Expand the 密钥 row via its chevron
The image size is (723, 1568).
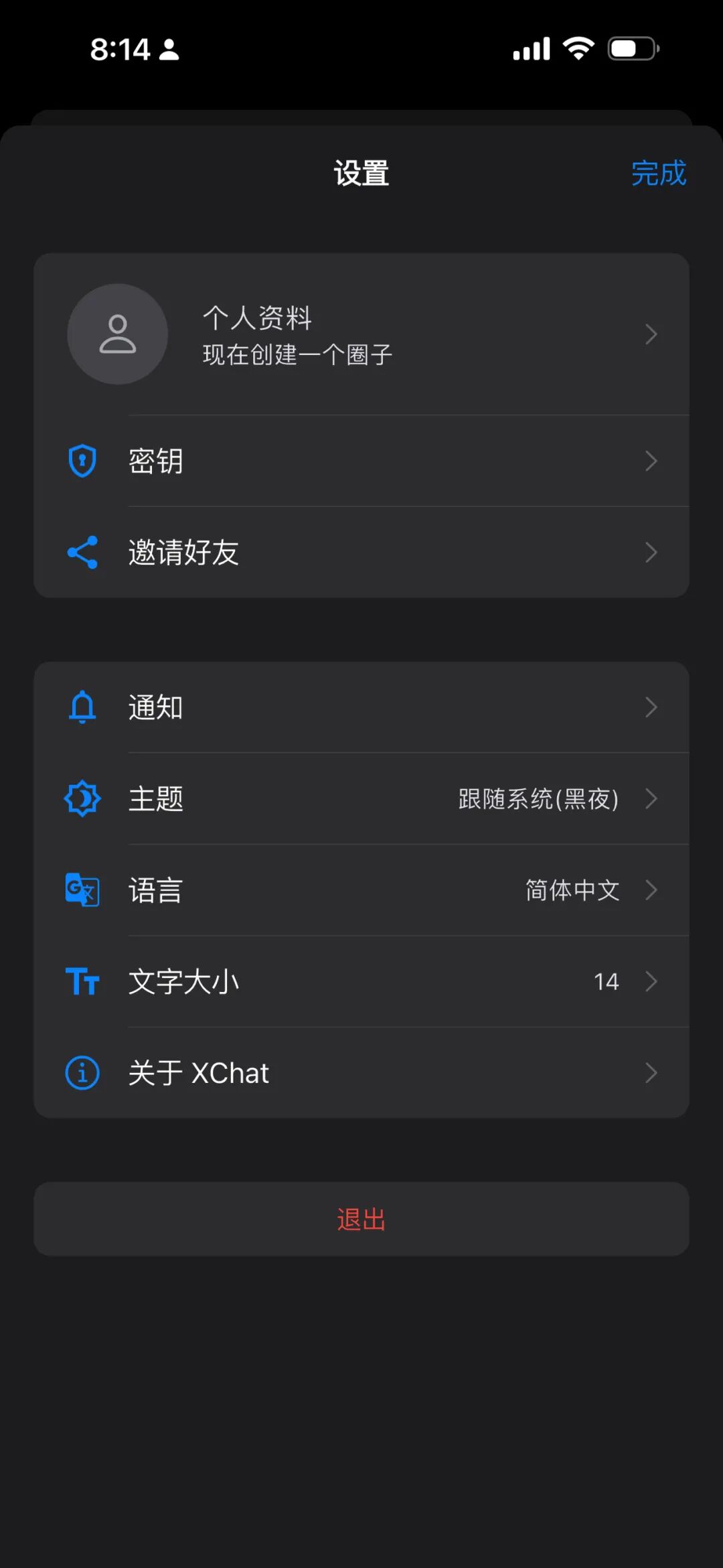pos(650,461)
